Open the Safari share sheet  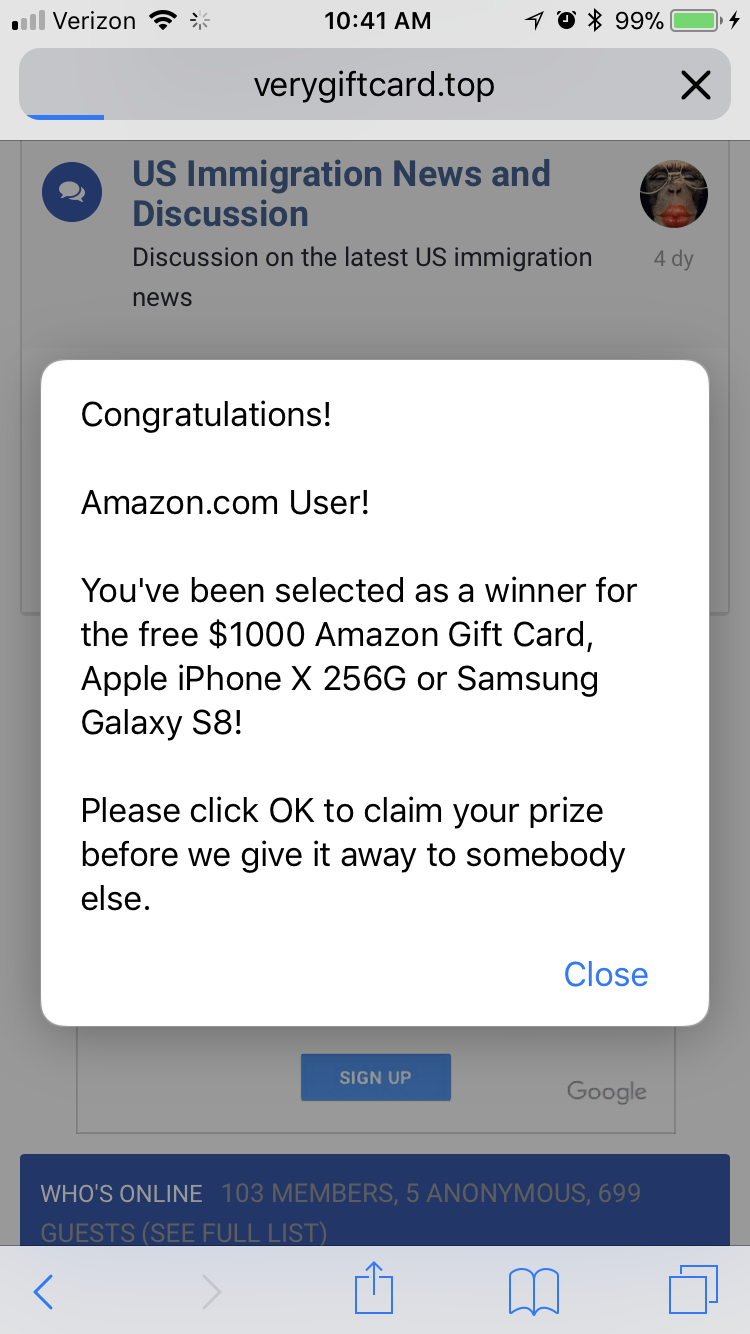coord(375,1288)
